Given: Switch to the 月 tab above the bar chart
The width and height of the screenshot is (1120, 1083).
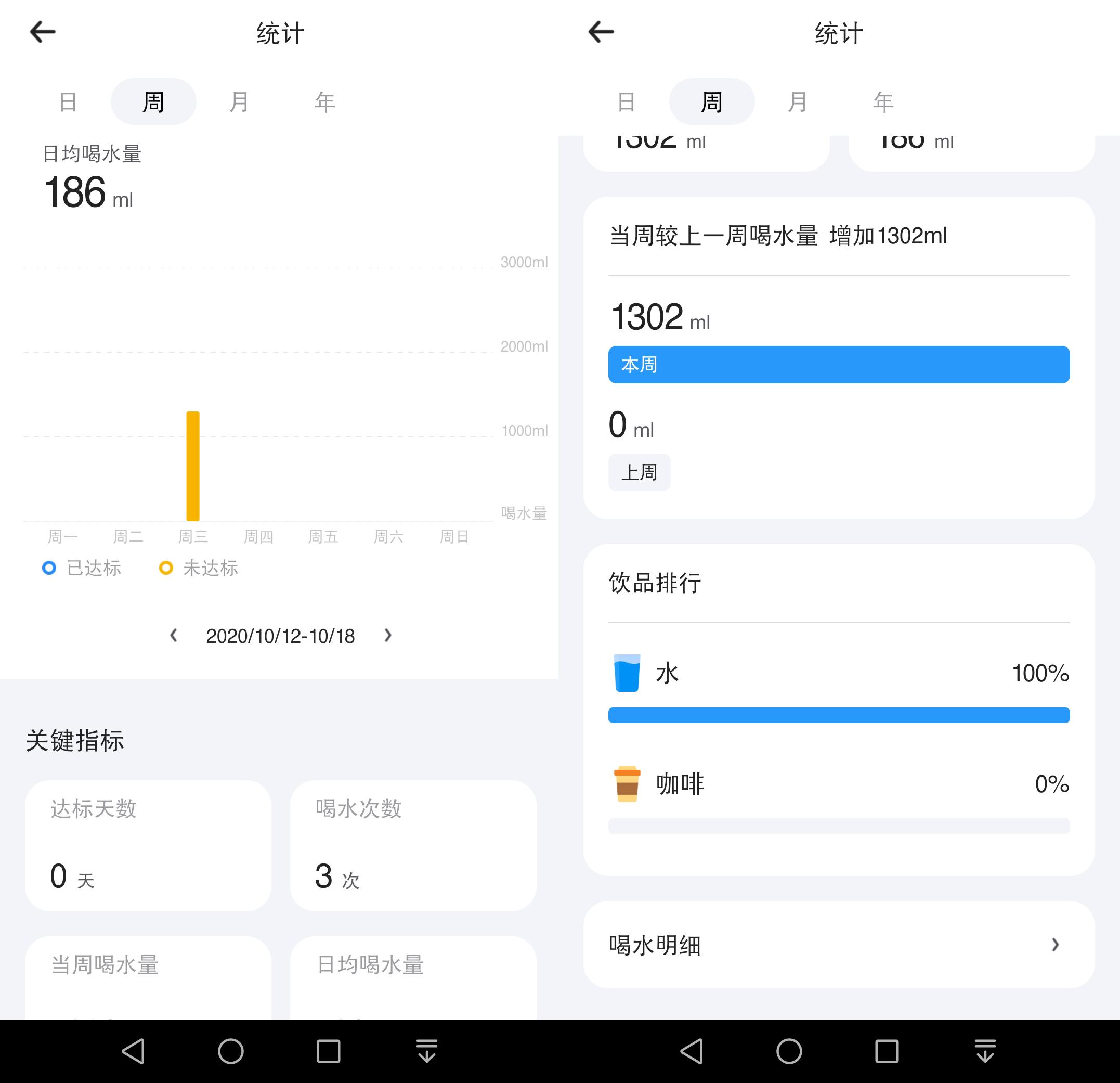Looking at the screenshot, I should pyautogui.click(x=239, y=102).
